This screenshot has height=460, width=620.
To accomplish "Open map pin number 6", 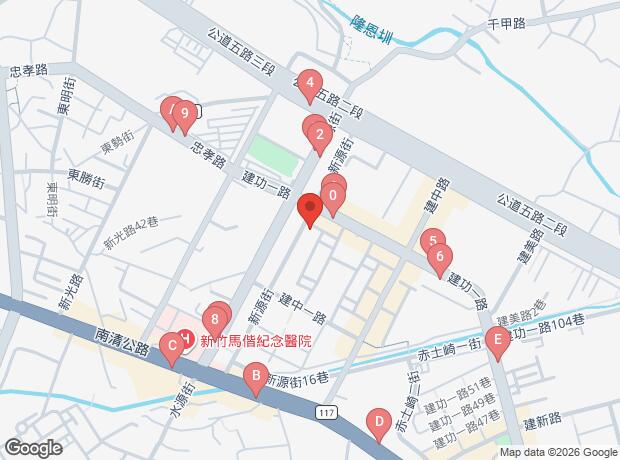I will coord(439,257).
